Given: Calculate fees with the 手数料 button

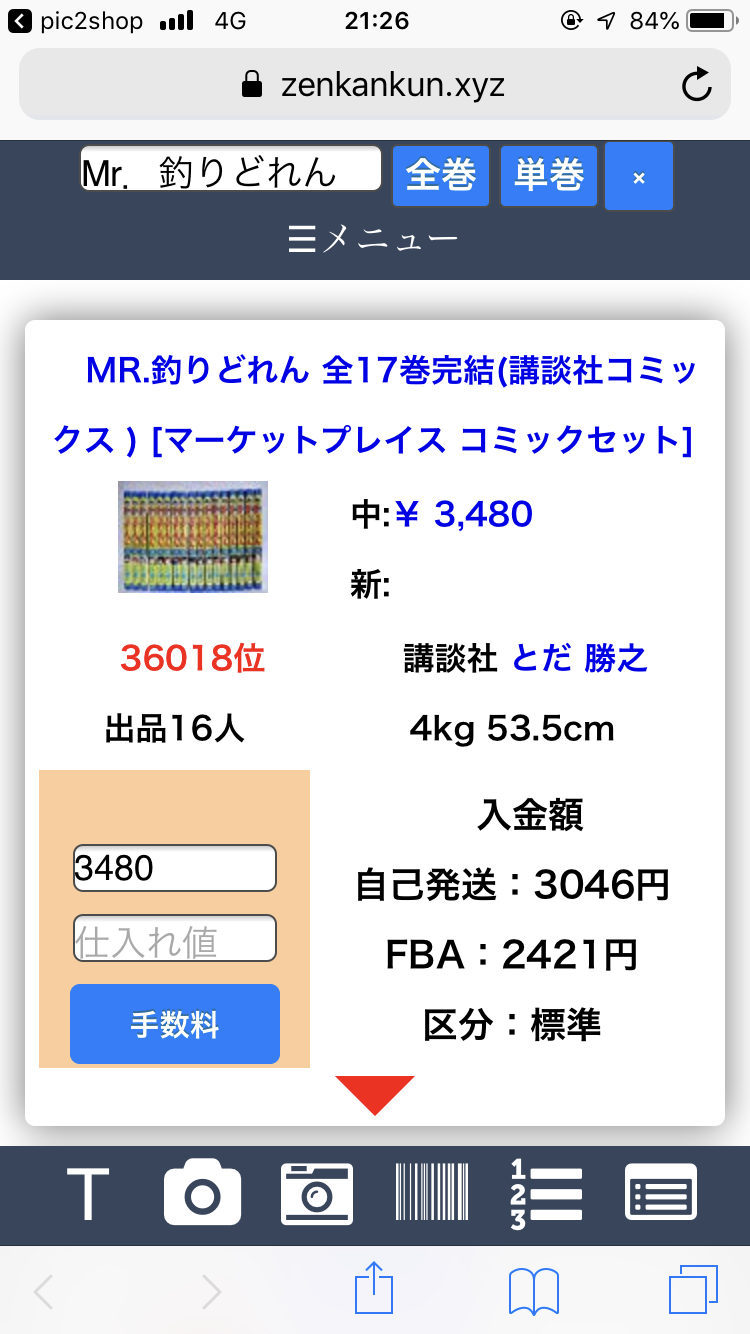Looking at the screenshot, I should [175, 1024].
